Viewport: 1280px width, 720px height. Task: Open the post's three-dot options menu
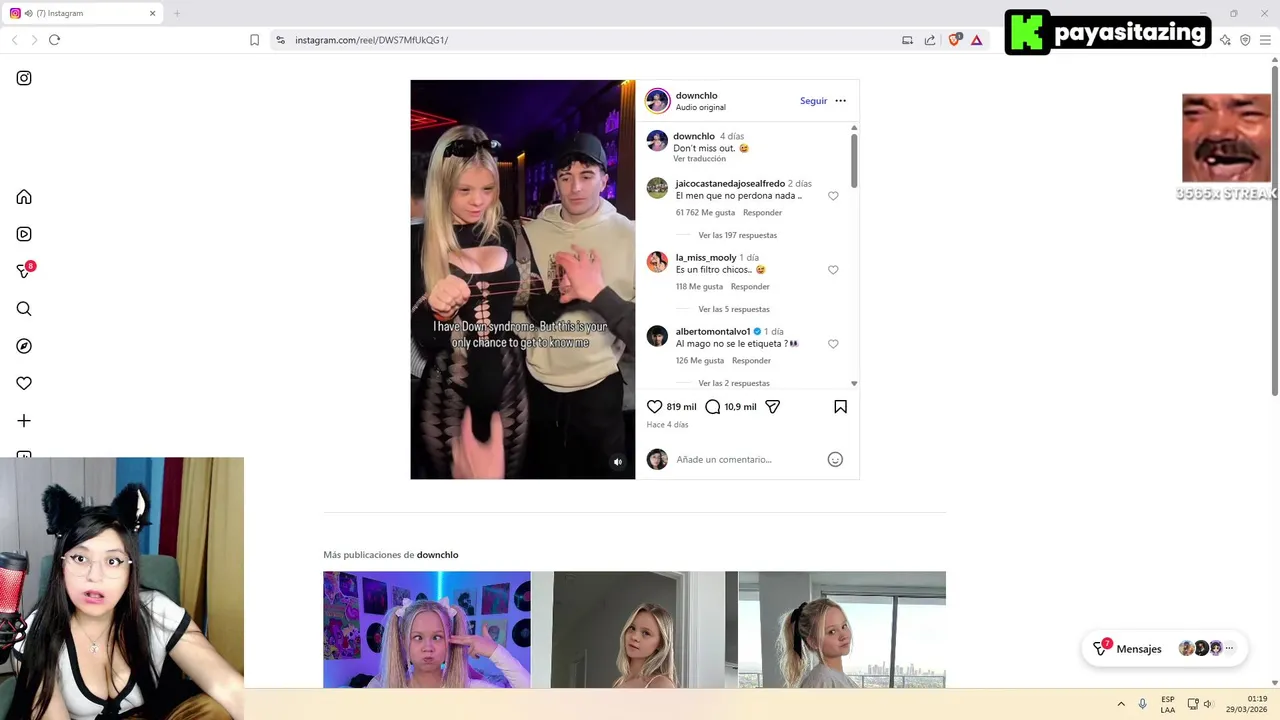(840, 101)
